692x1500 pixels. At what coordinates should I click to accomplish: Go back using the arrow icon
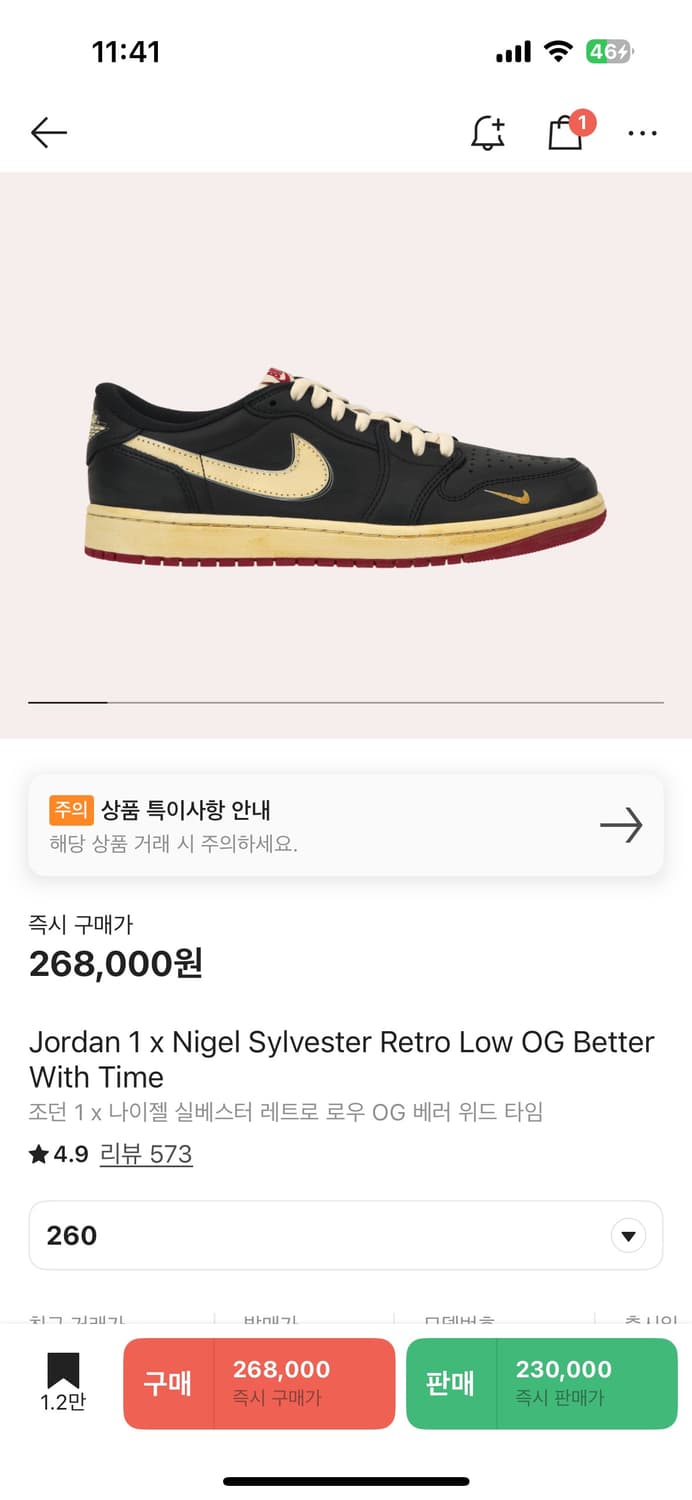(x=48, y=132)
